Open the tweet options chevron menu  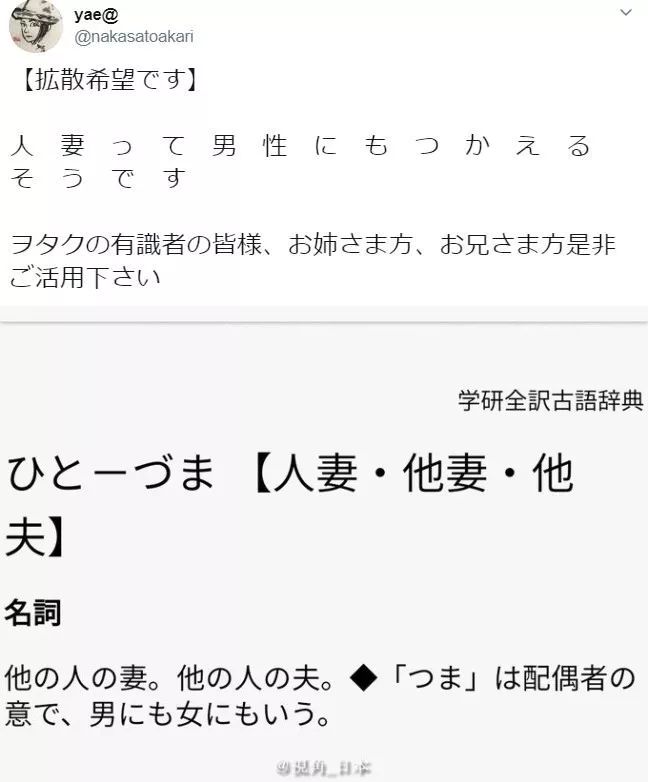pos(626,12)
